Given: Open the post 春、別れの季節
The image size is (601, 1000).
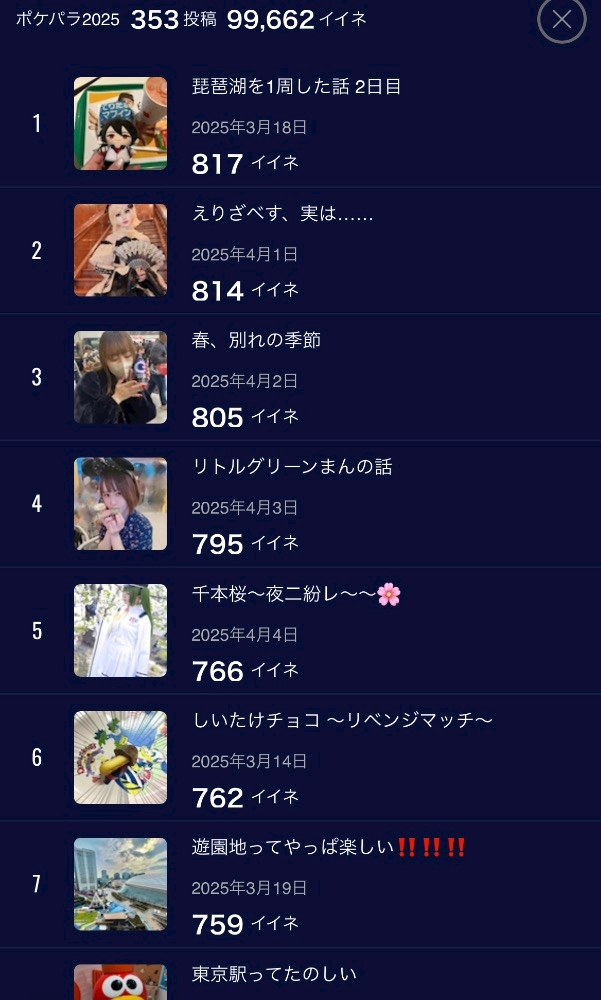Looking at the screenshot, I should point(300,377).
